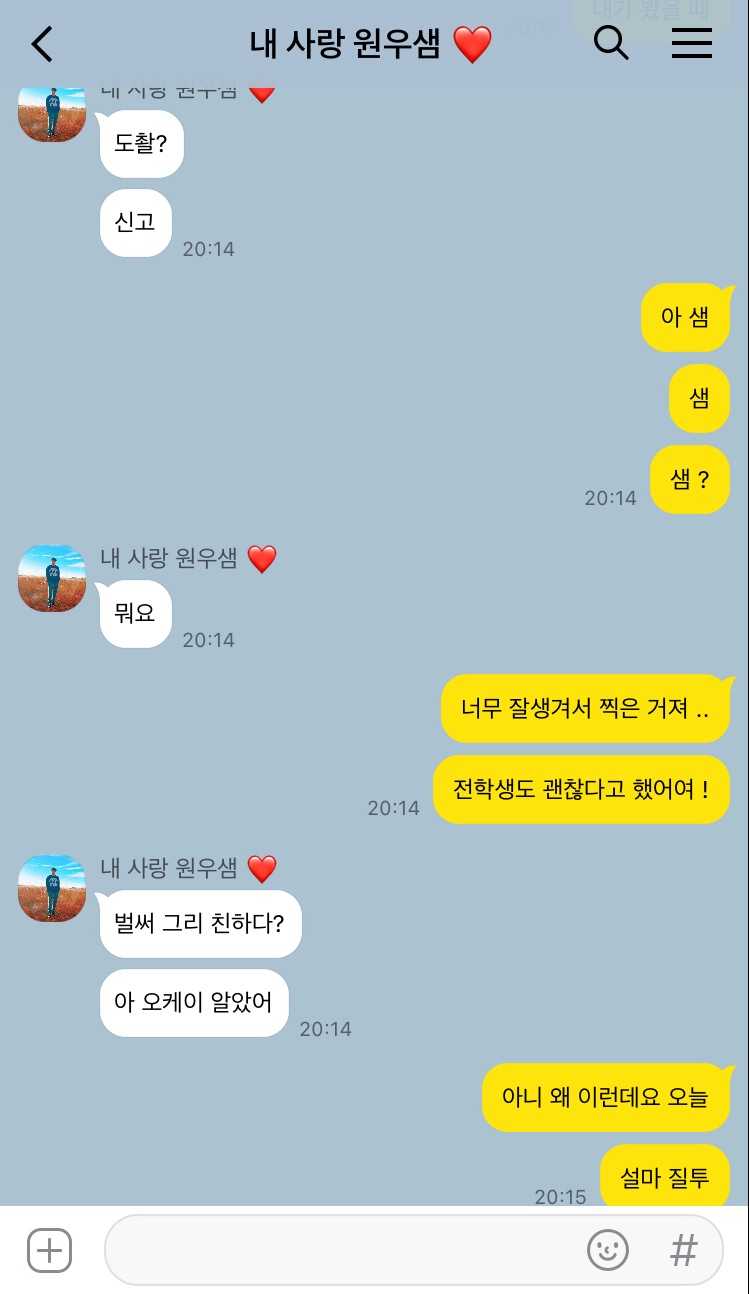Tap the message input field
Viewport: 749px width, 1294px height.
[x=350, y=1250]
